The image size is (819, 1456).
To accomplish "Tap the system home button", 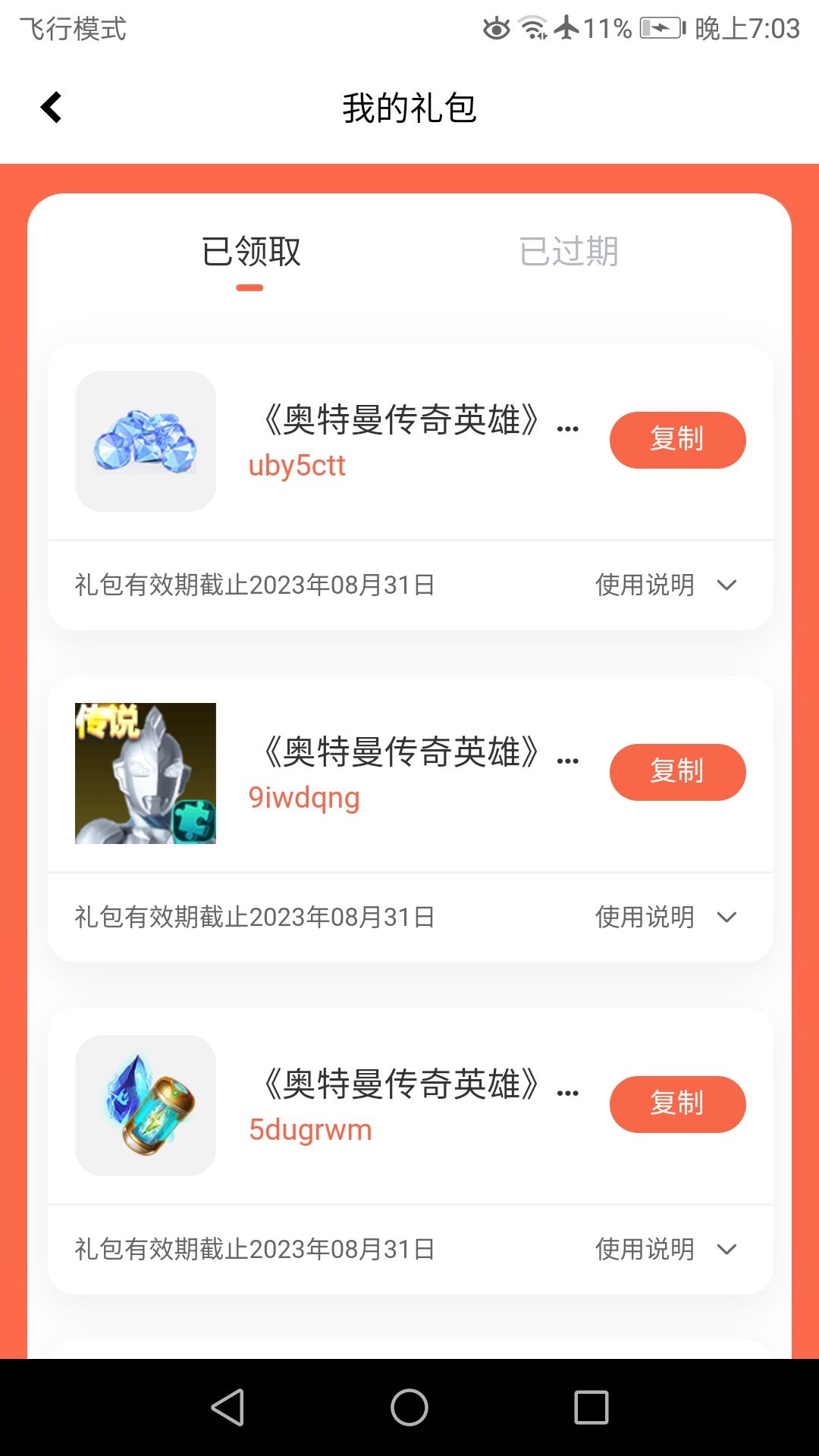I will [409, 1407].
